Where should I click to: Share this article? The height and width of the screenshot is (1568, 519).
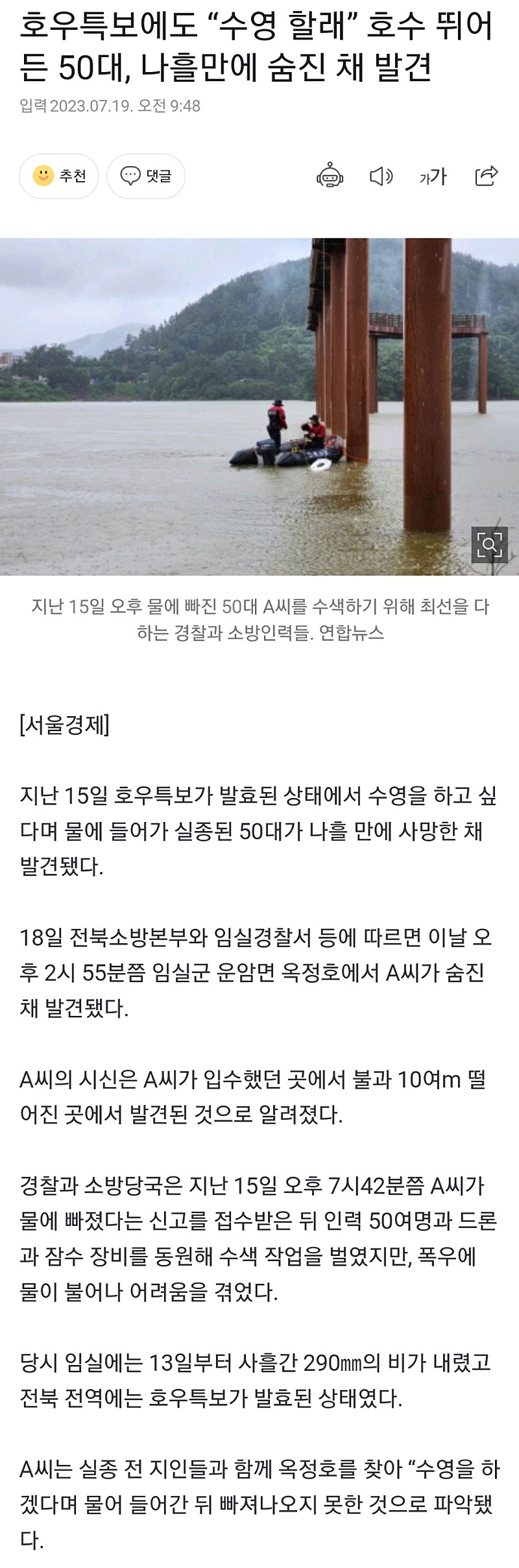[x=486, y=176]
